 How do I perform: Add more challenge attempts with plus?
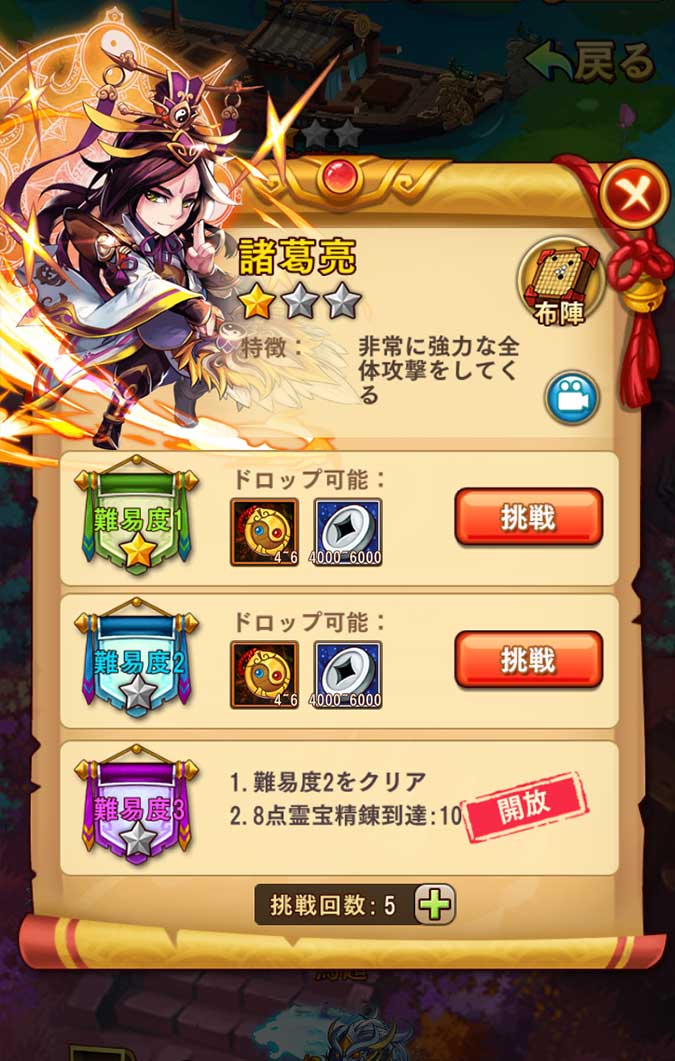pyautogui.click(x=433, y=906)
